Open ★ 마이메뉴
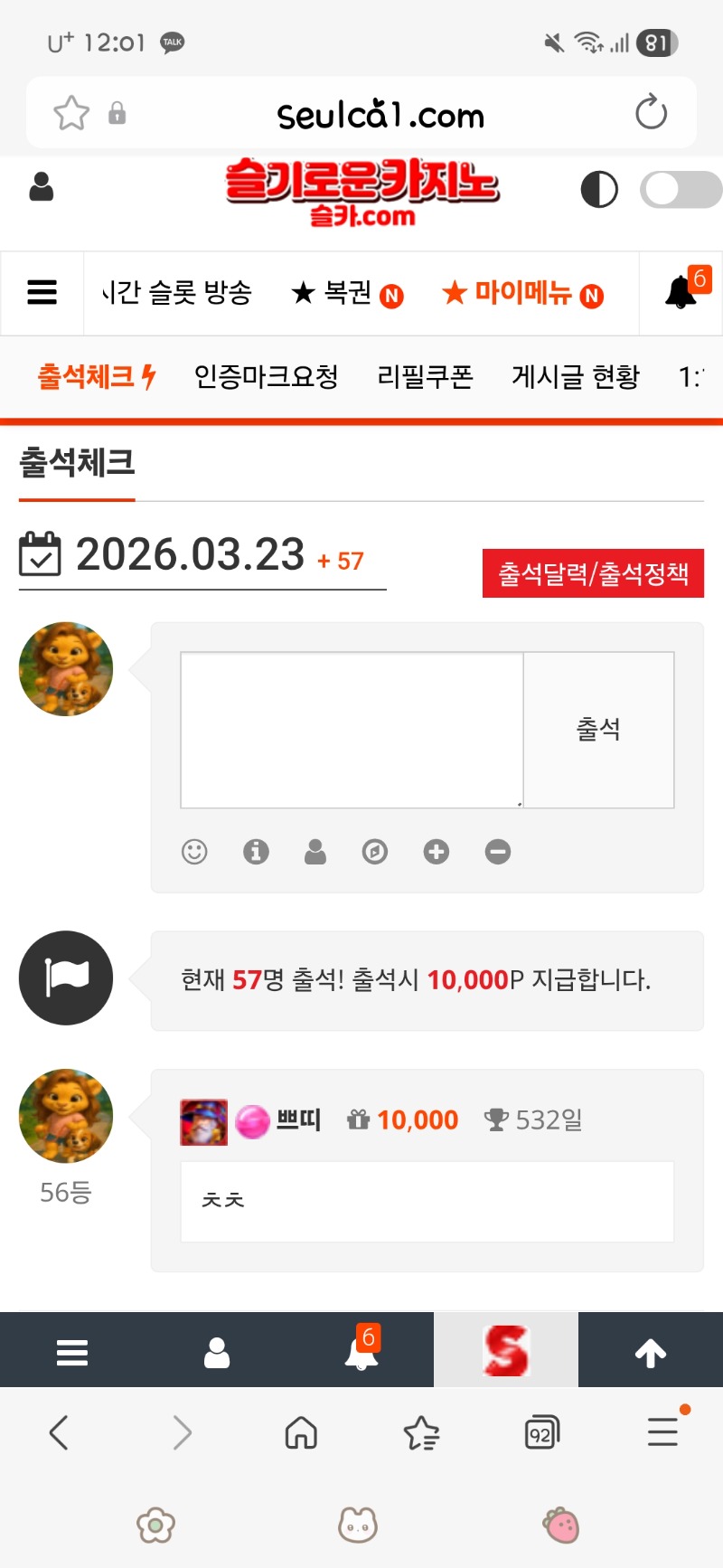This screenshot has height=1568, width=723. click(522, 293)
